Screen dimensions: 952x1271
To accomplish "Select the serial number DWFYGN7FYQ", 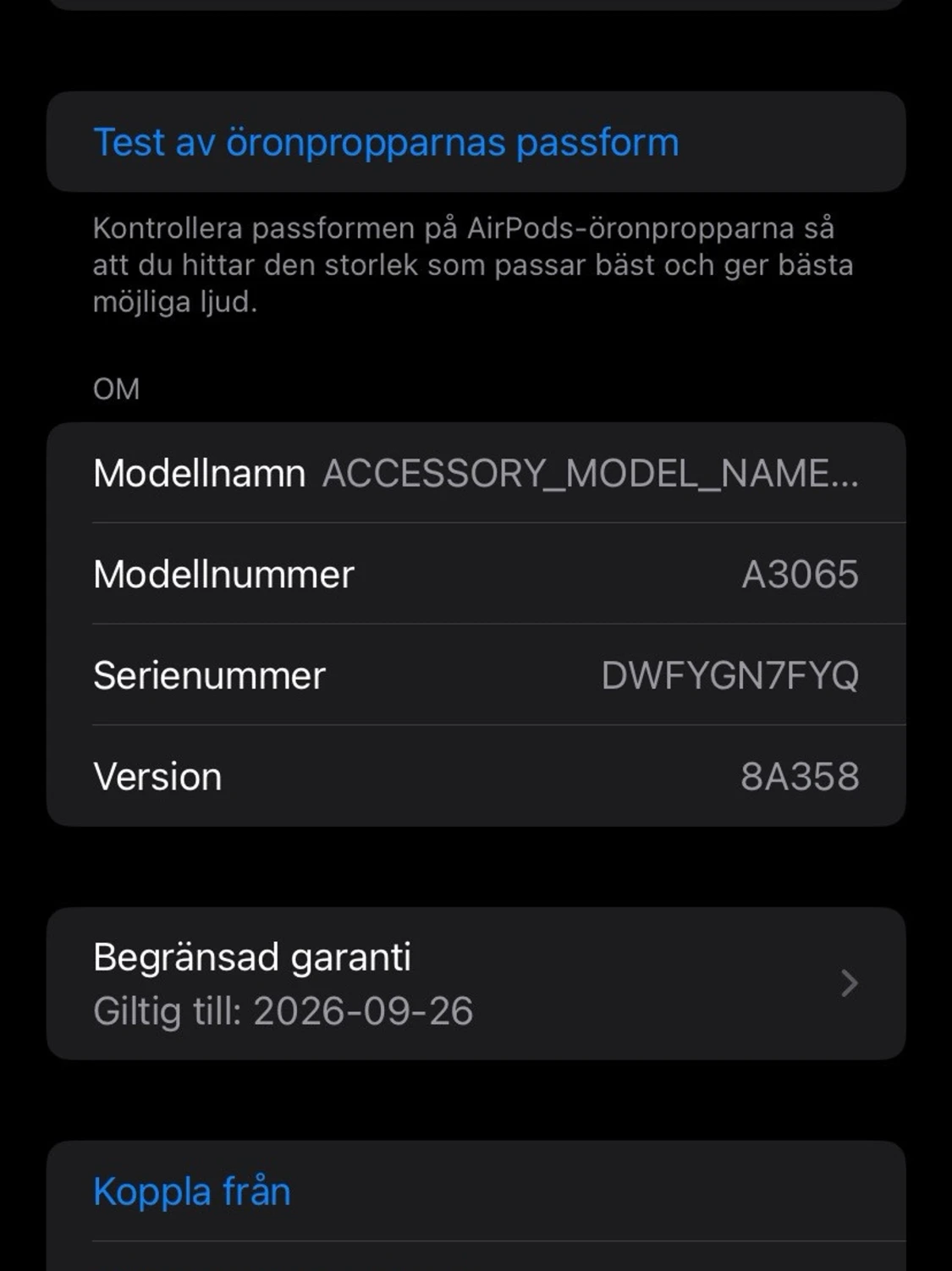I will click(731, 675).
